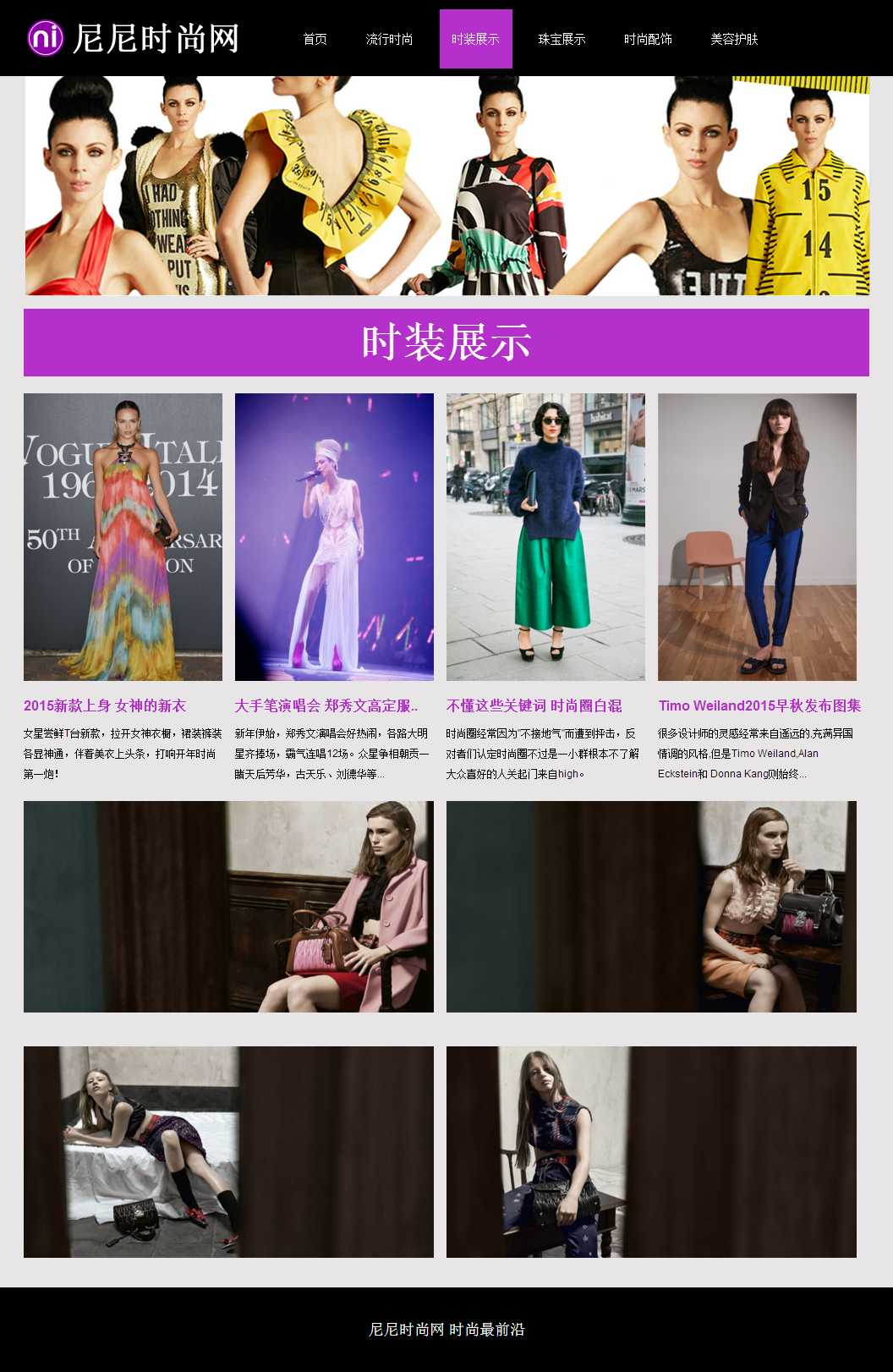View the navy outfit seated model image
893x1372 pixels.
[x=651, y=1152]
